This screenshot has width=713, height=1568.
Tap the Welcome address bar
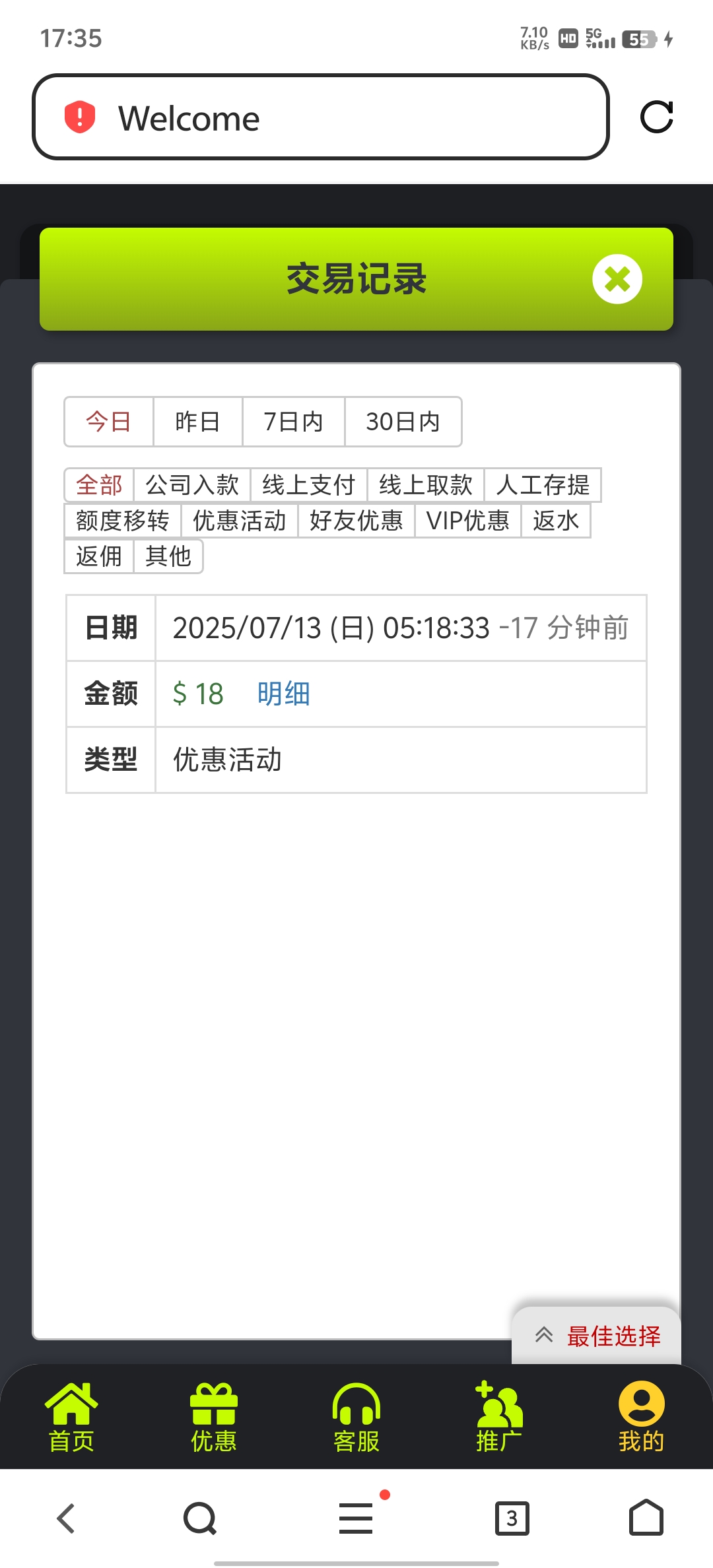point(320,117)
